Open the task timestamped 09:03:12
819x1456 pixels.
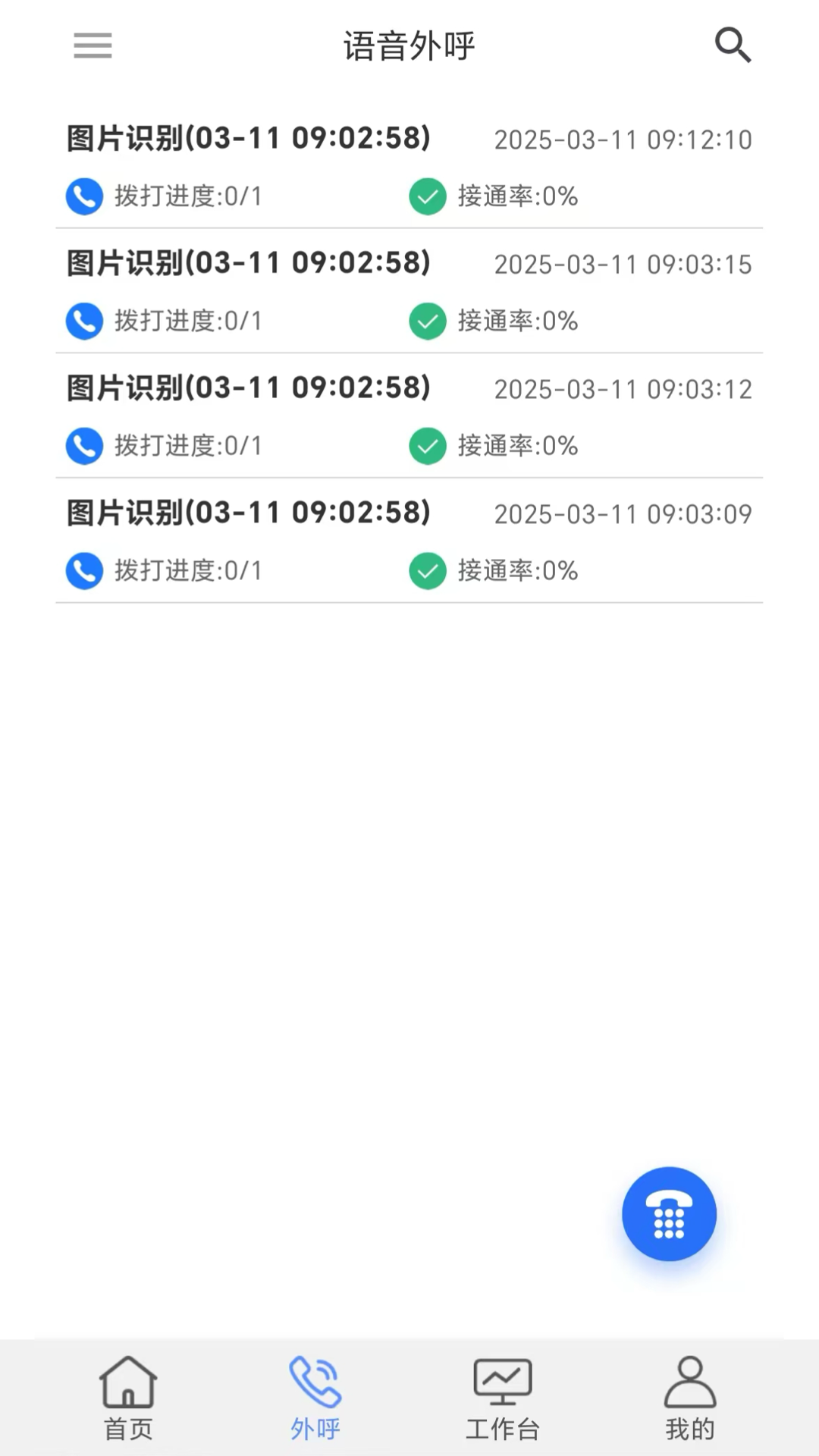[x=409, y=417]
